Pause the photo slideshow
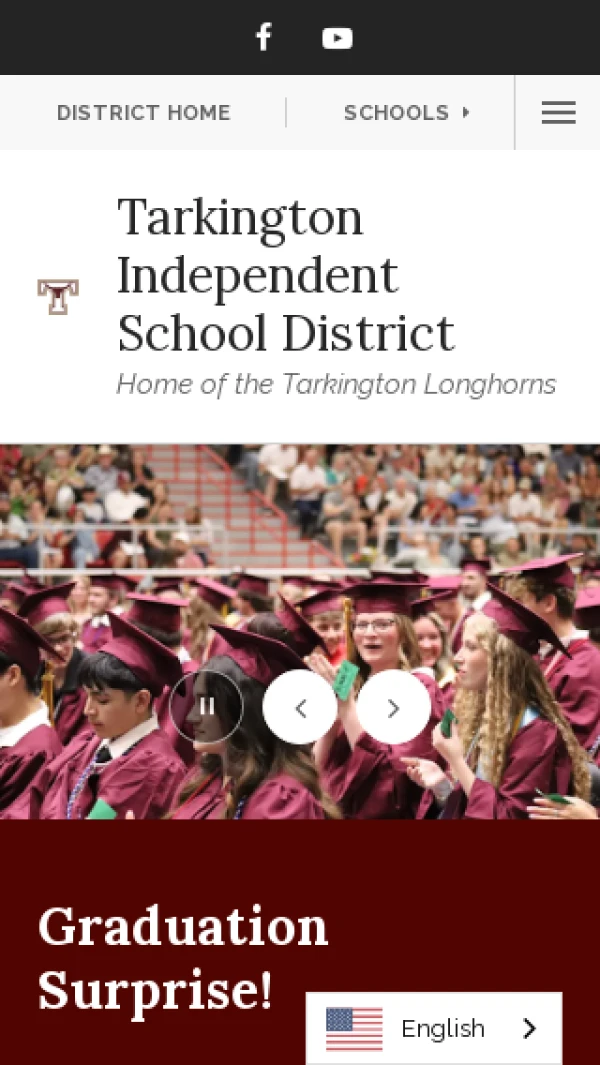 pos(206,707)
